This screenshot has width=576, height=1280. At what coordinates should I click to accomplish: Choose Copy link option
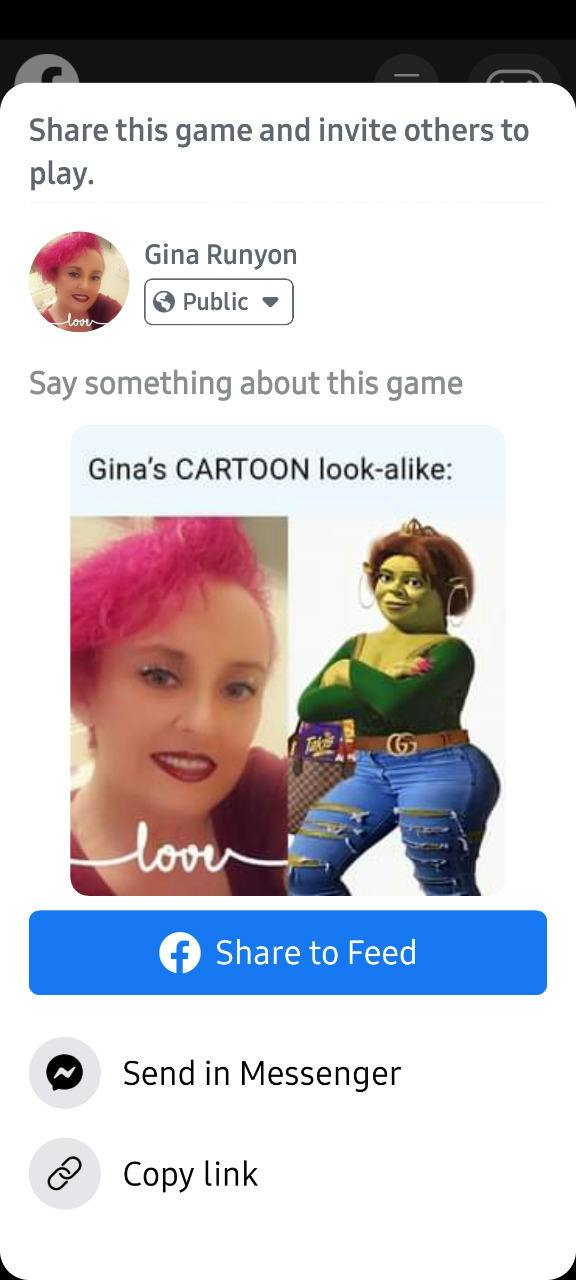[288, 1174]
